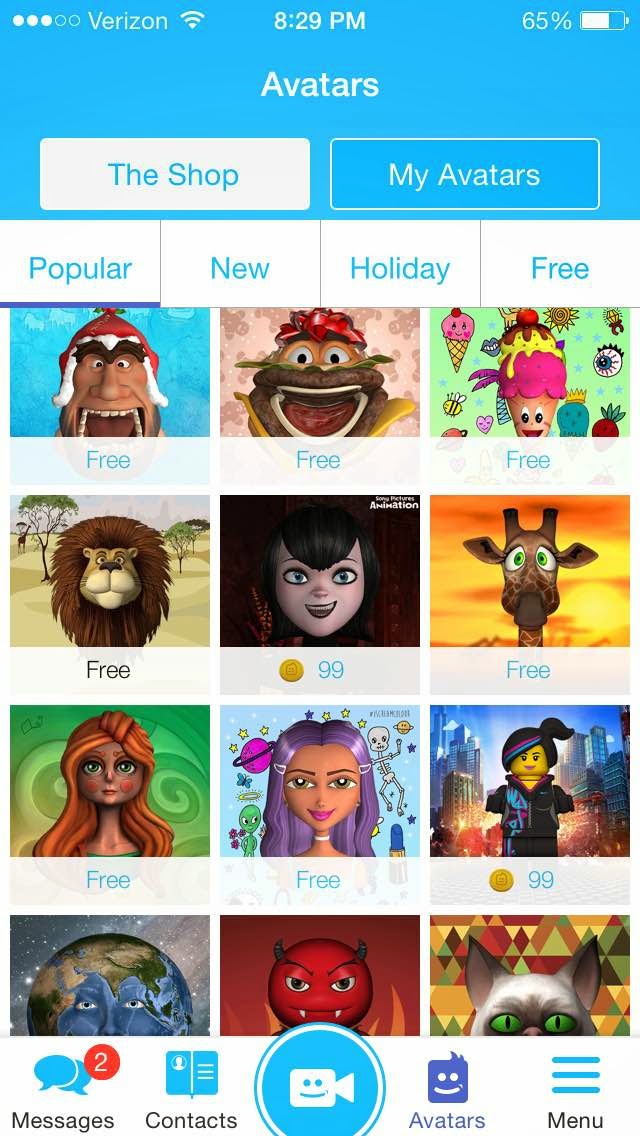The width and height of the screenshot is (640, 1136).
Task: Open the Menu in bottom bar
Action: point(576,1088)
